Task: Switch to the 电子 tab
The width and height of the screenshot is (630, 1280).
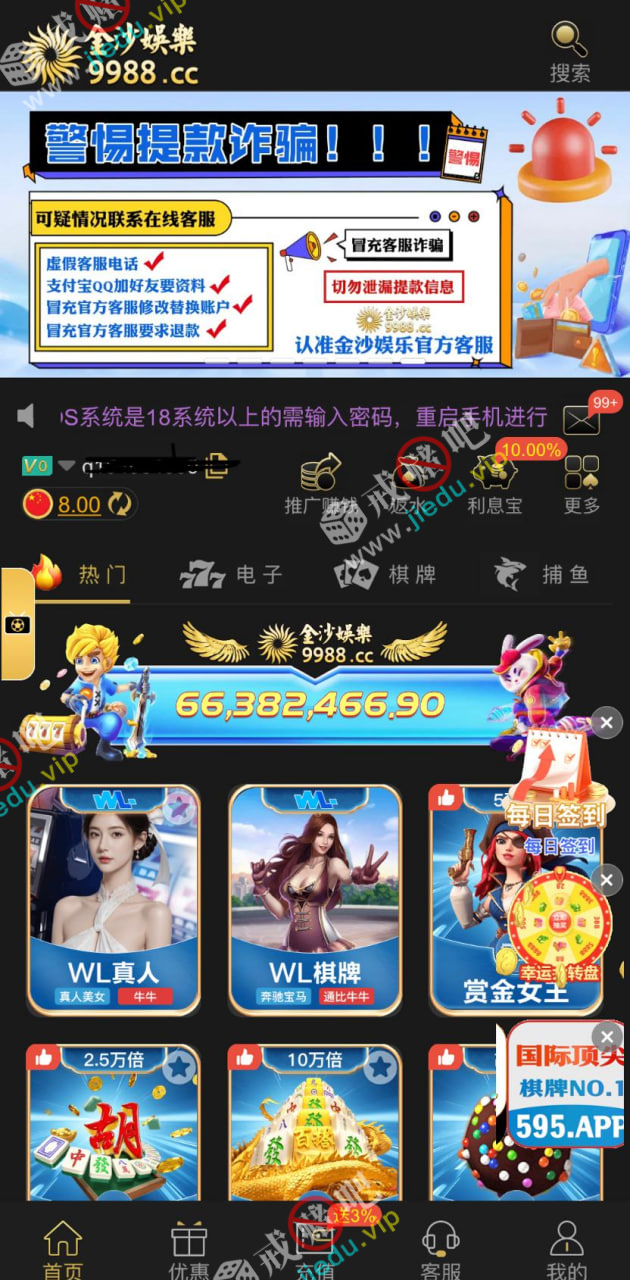Action: 232,574
